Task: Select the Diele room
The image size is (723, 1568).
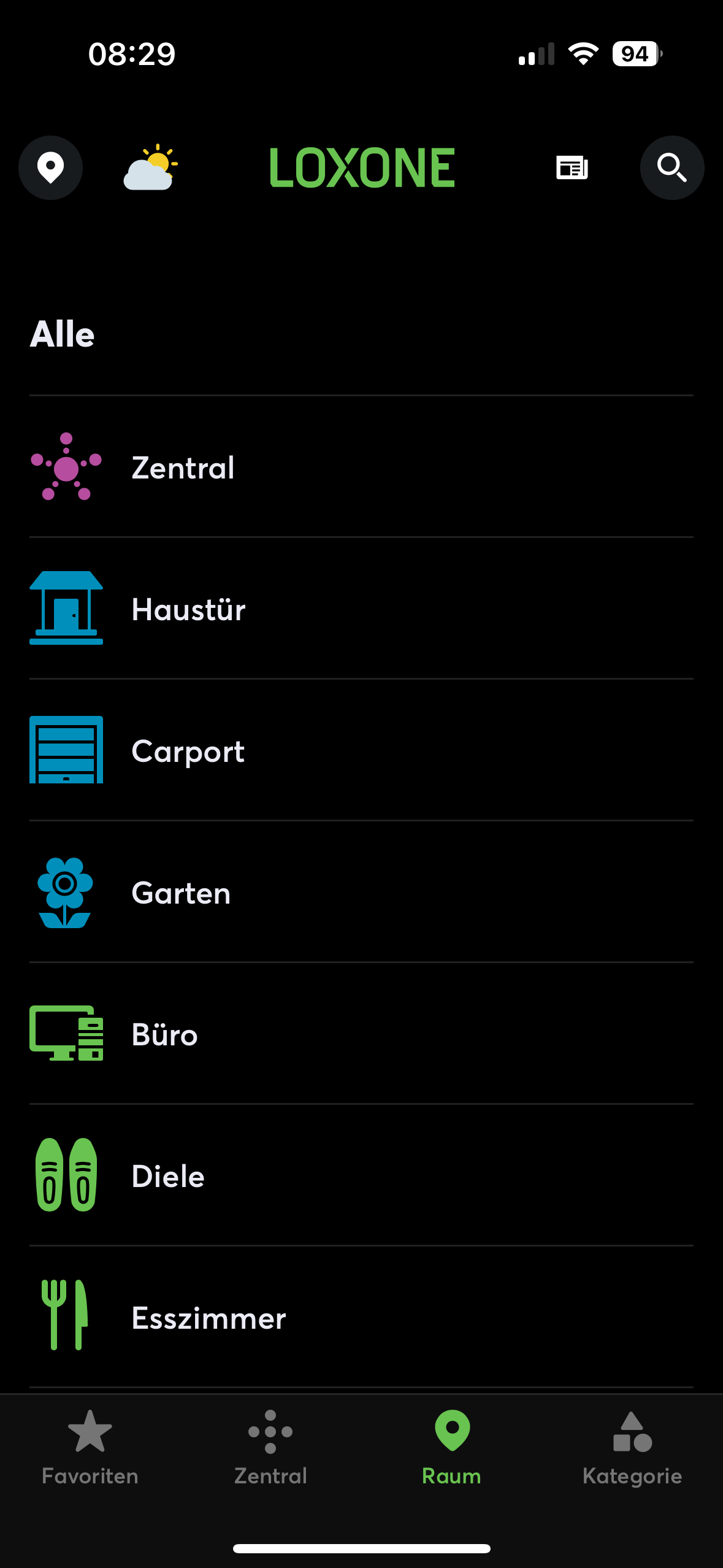Action: pyautogui.click(x=361, y=1175)
